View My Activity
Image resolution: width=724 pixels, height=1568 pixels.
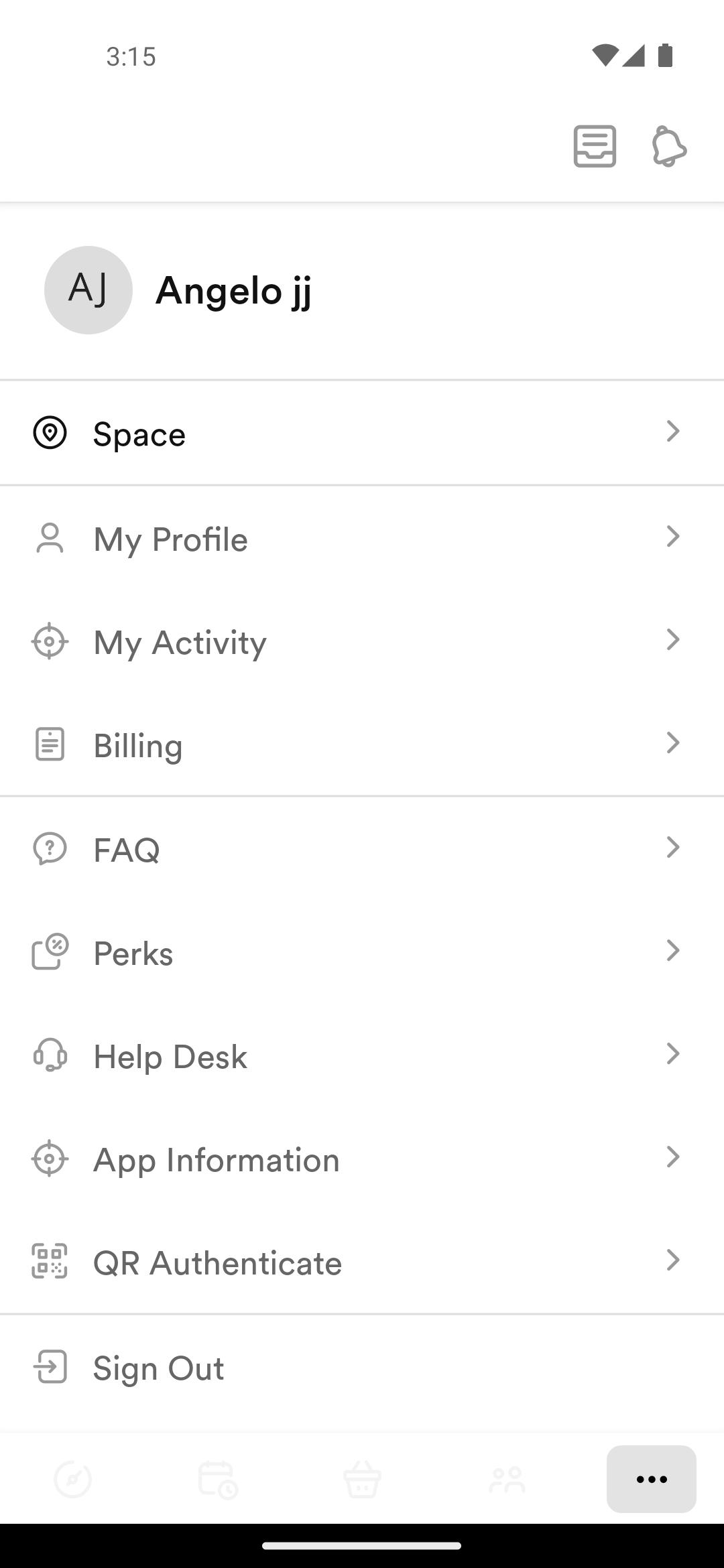(362, 642)
